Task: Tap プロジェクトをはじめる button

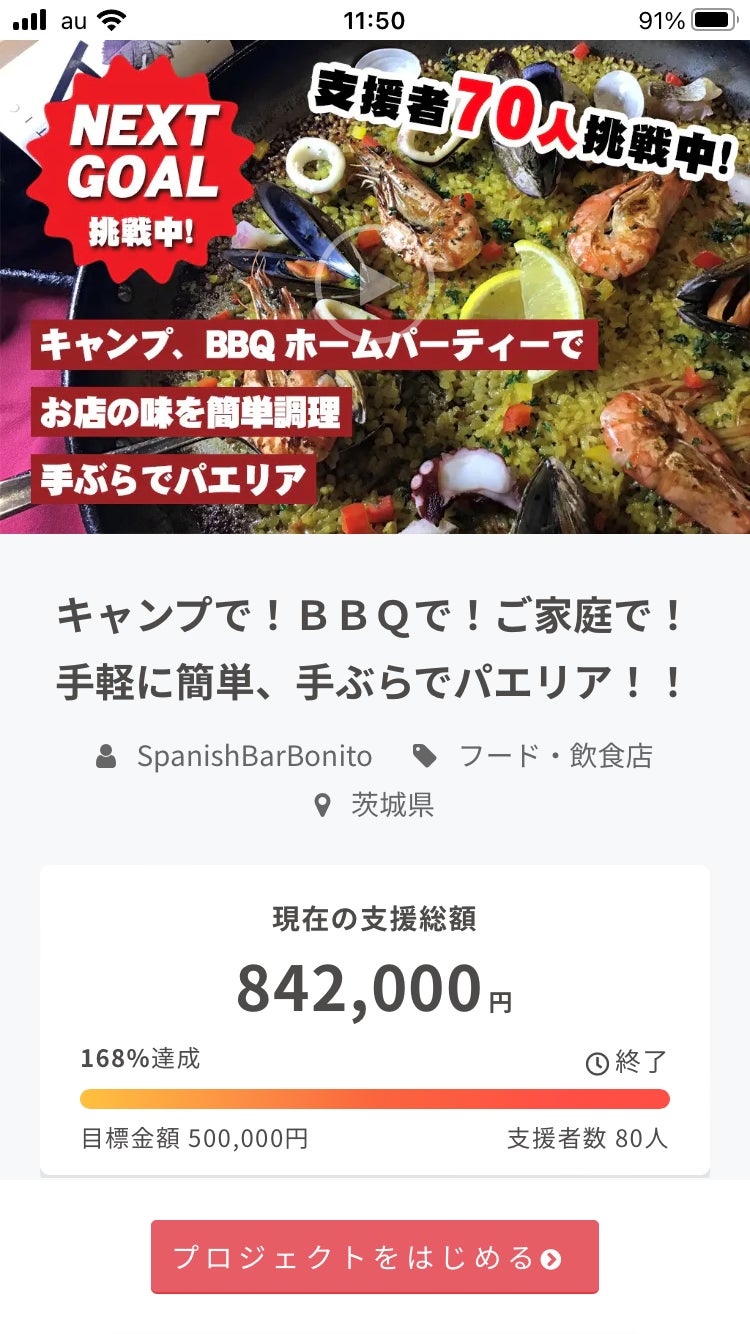Action: 375,1257
